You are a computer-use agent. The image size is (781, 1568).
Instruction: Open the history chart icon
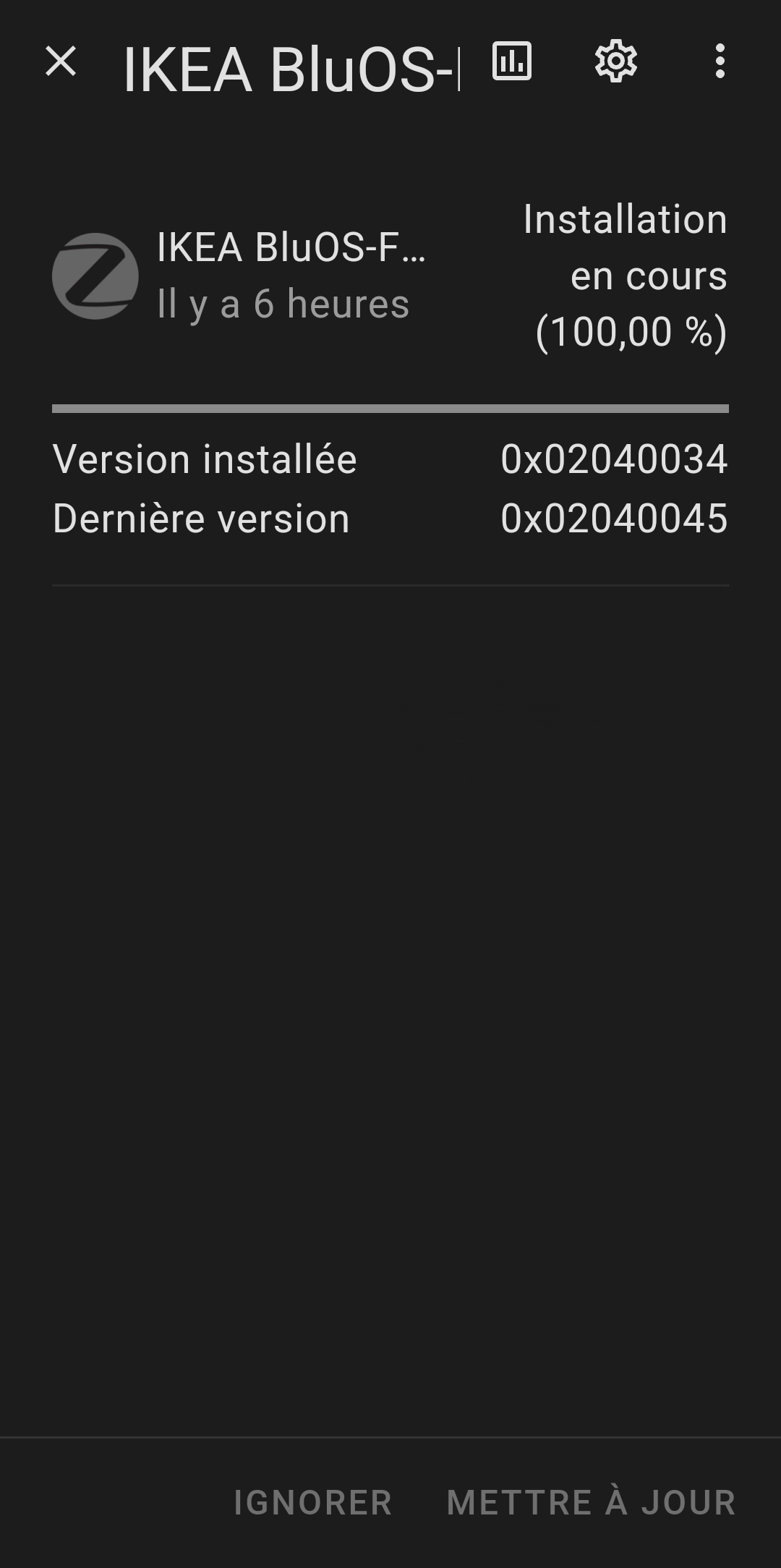[x=512, y=61]
